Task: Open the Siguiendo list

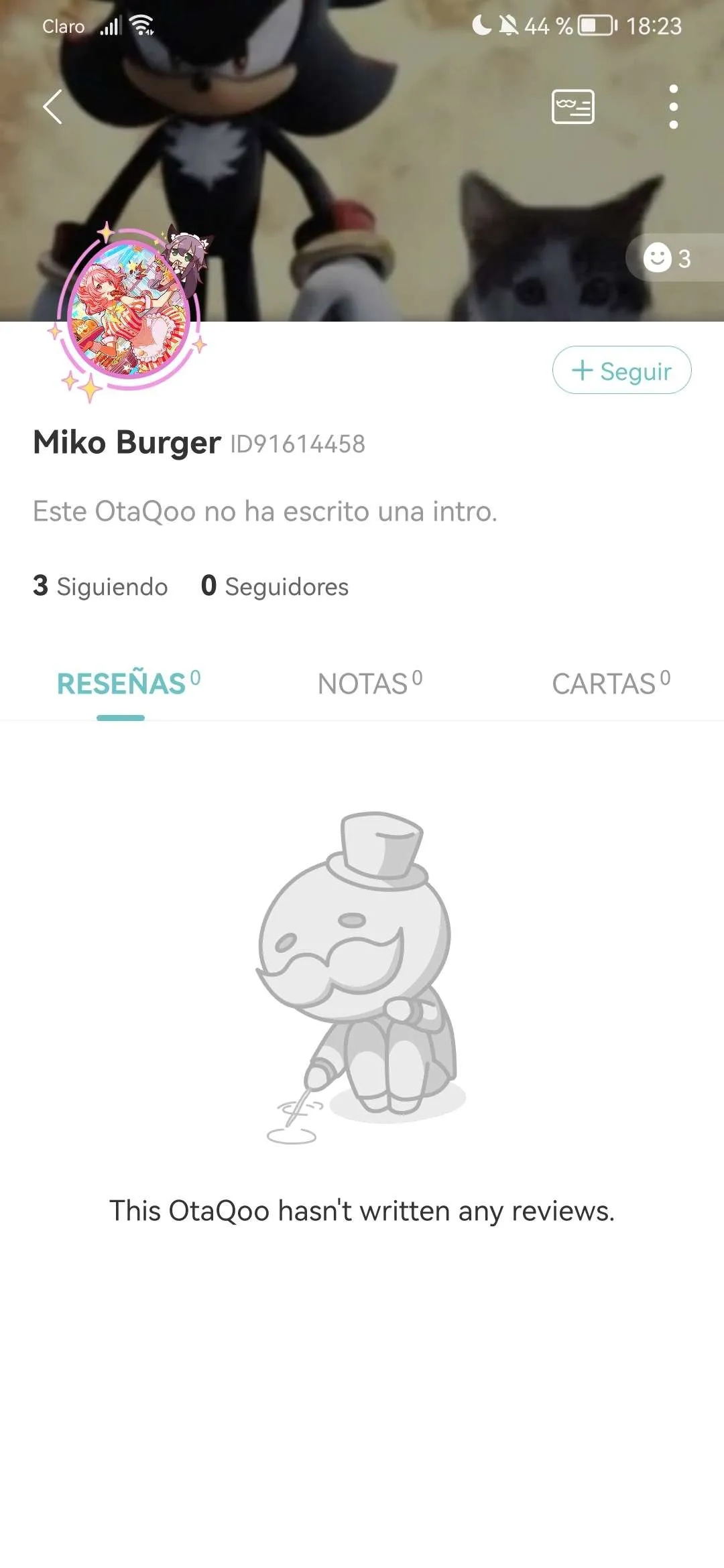Action: pos(101,586)
